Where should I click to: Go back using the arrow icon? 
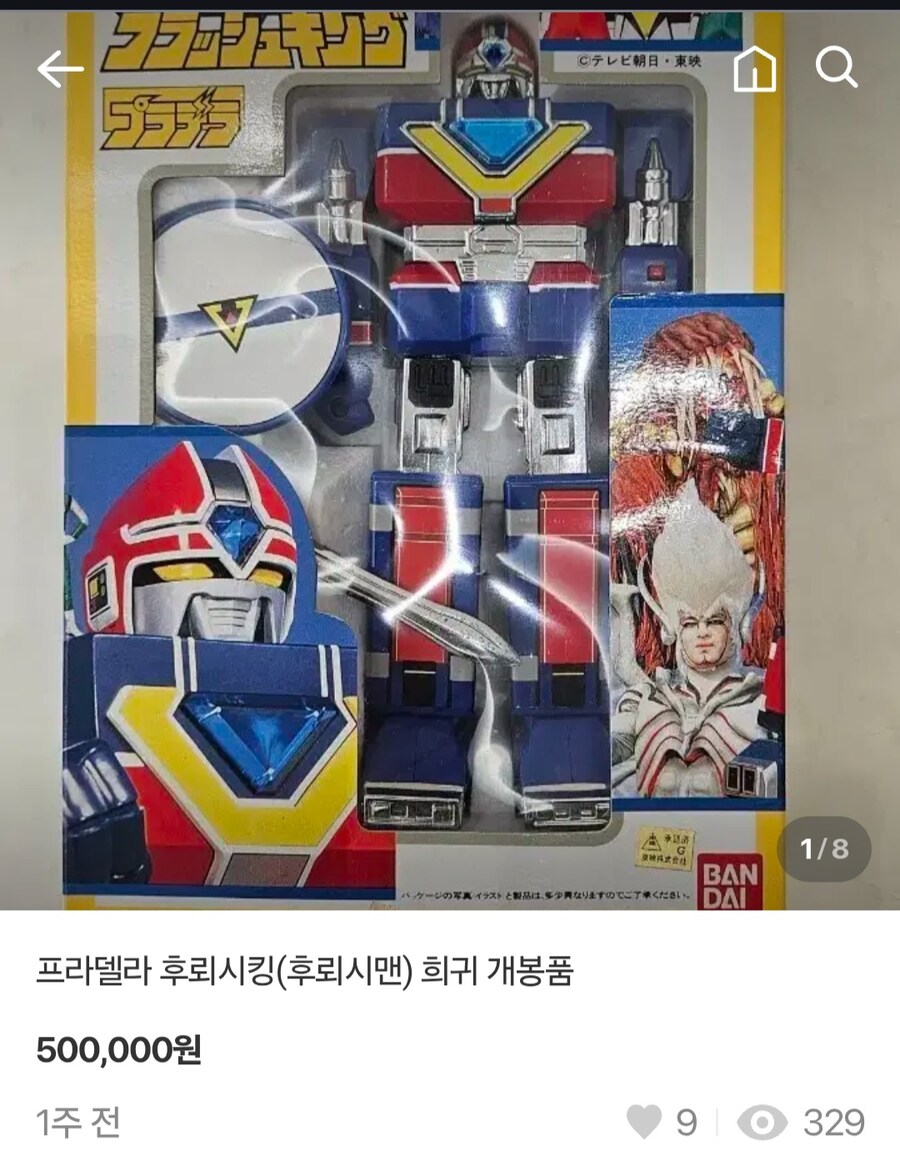[60, 69]
